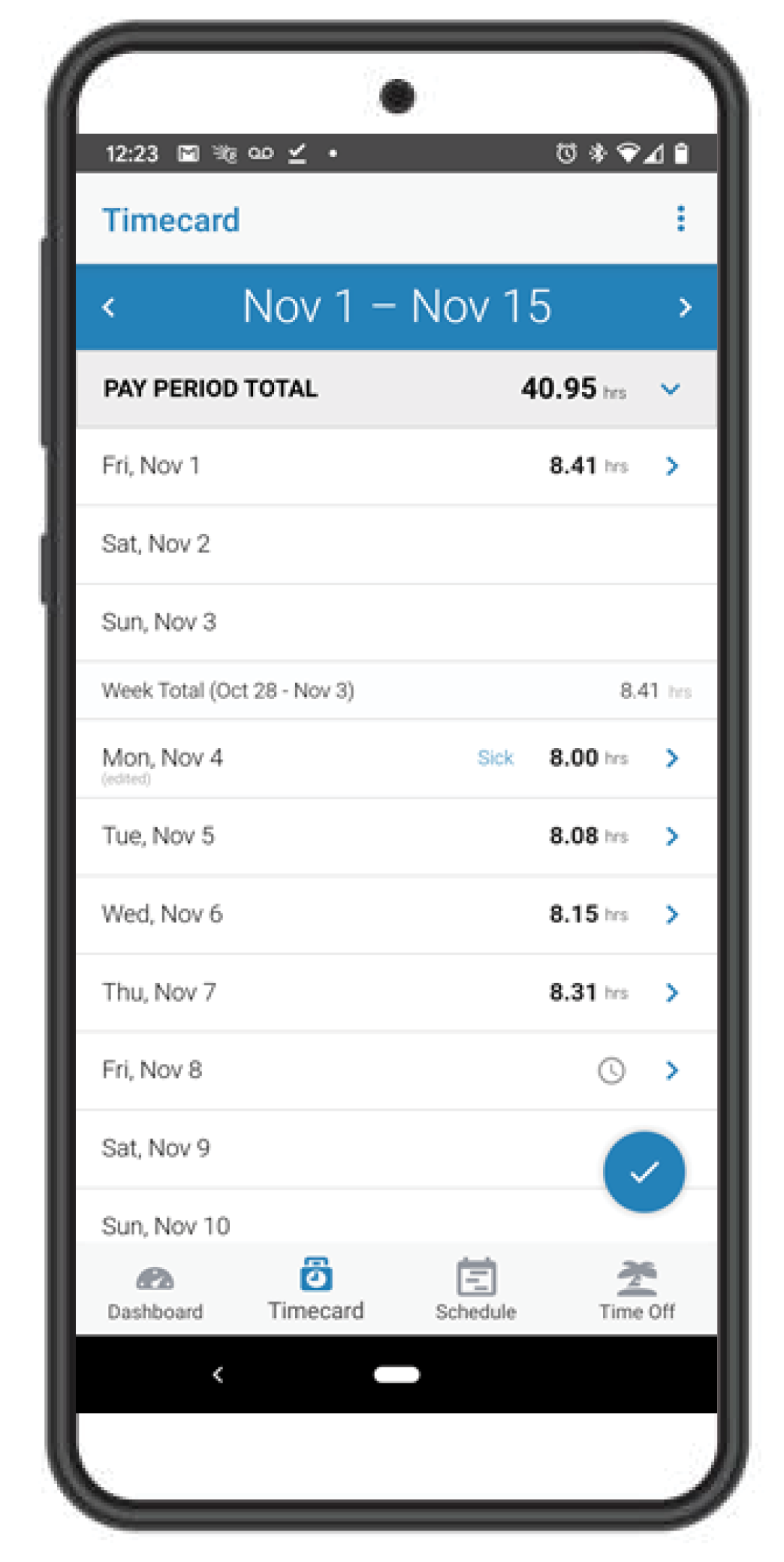Image resolution: width=784 pixels, height=1562 pixels.
Task: Go to the previous pay period
Action: coord(110,307)
